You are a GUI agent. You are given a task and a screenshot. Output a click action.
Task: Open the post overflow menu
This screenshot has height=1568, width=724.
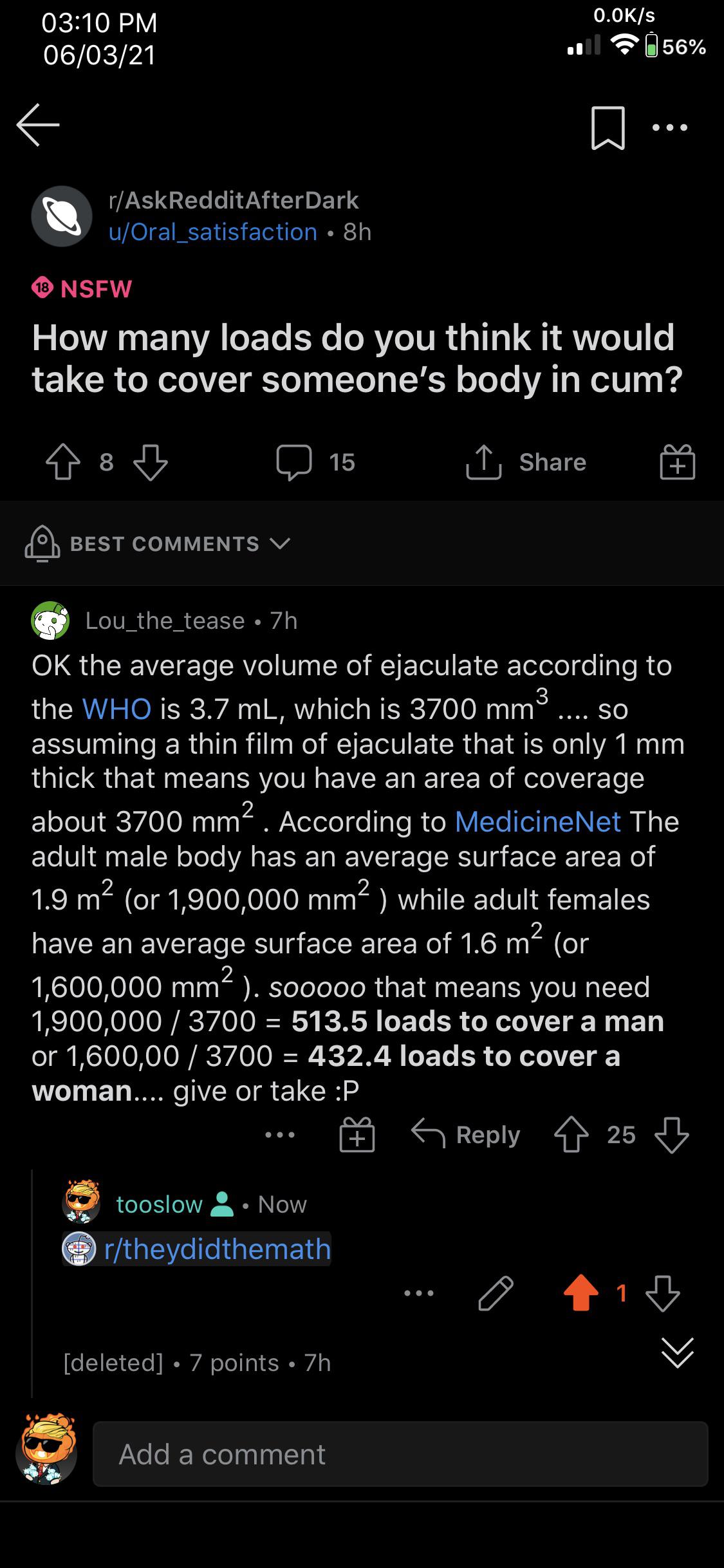tap(669, 127)
